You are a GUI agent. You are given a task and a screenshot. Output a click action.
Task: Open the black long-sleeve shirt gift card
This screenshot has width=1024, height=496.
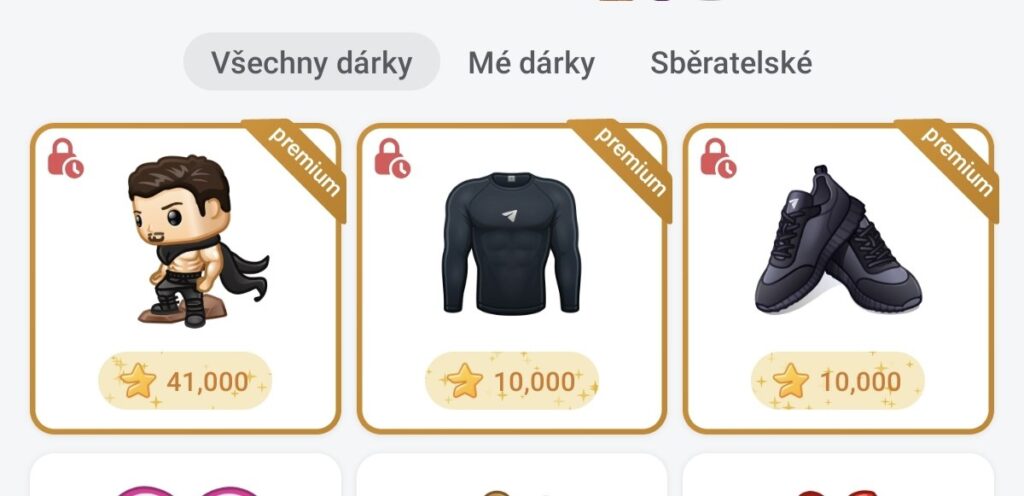(x=511, y=278)
